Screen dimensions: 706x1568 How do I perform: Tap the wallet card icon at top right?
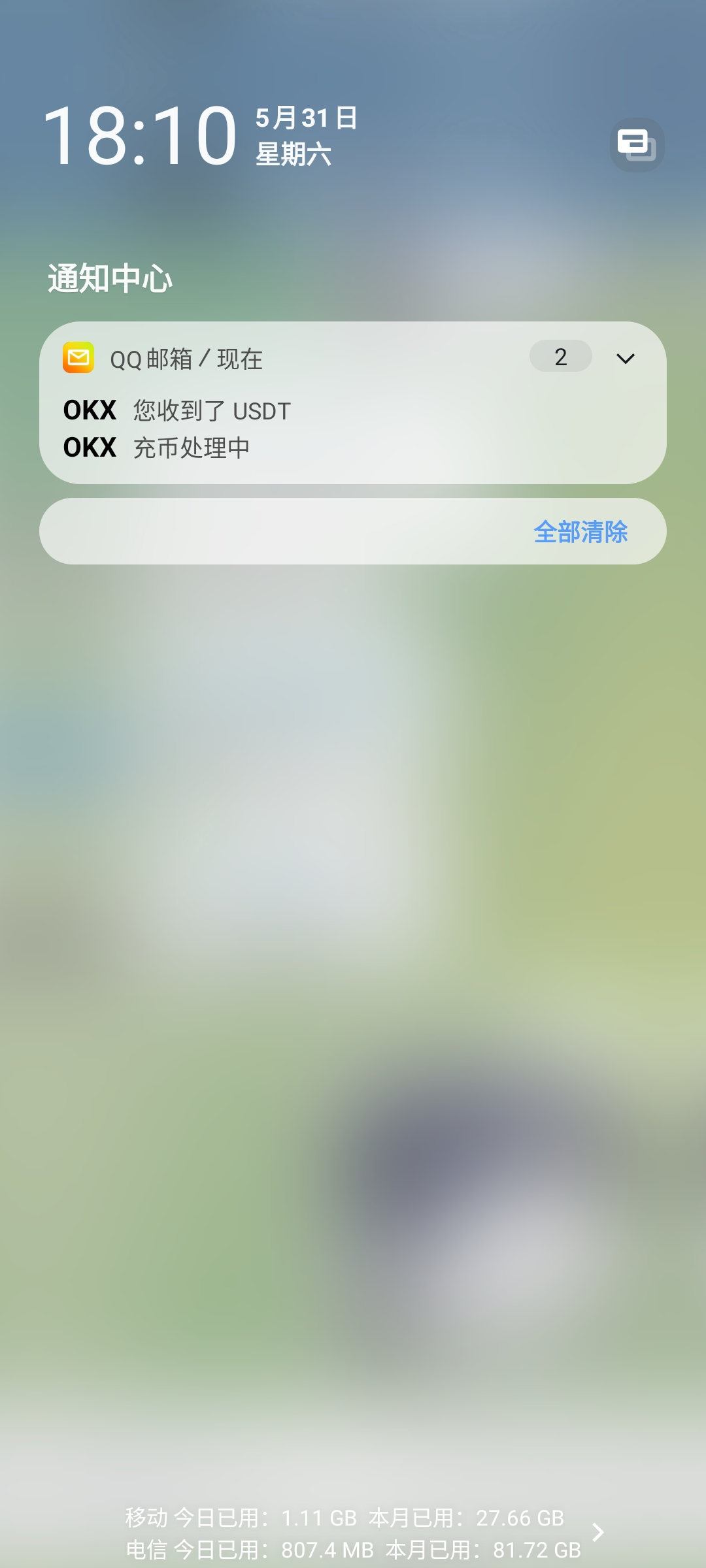[637, 145]
